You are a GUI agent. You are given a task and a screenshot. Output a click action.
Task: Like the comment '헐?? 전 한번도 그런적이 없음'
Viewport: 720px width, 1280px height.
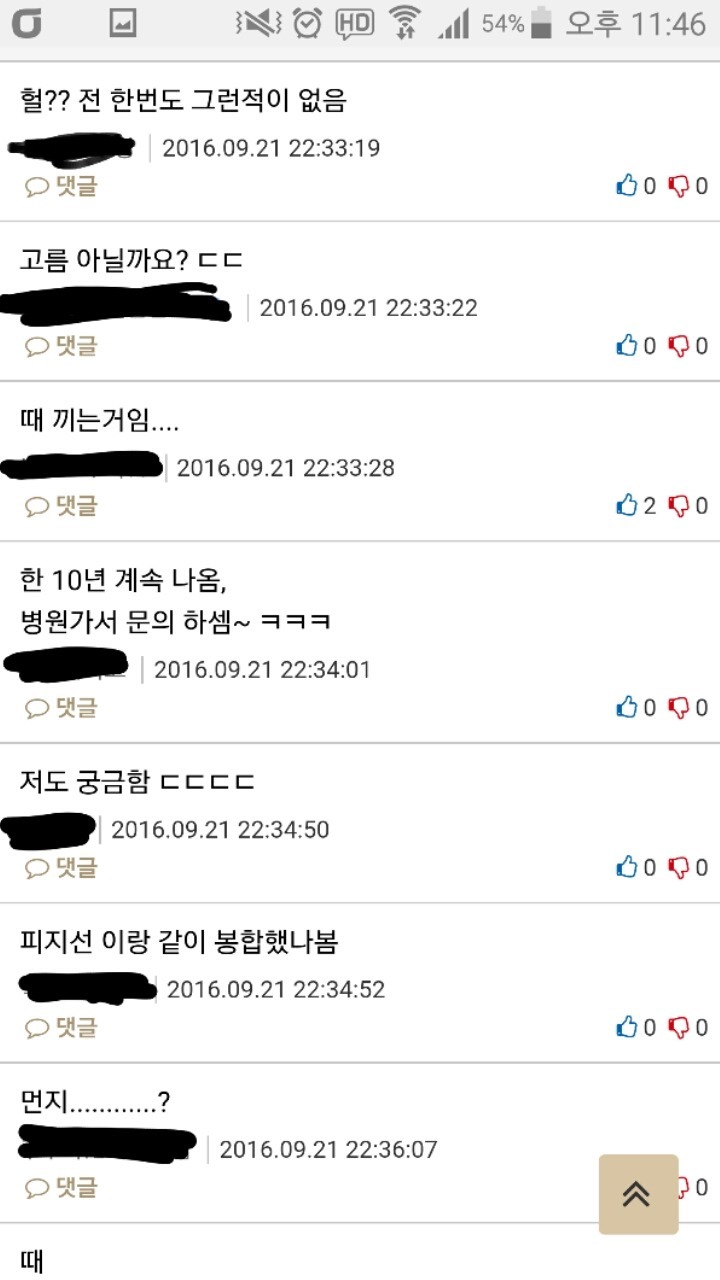click(x=628, y=186)
